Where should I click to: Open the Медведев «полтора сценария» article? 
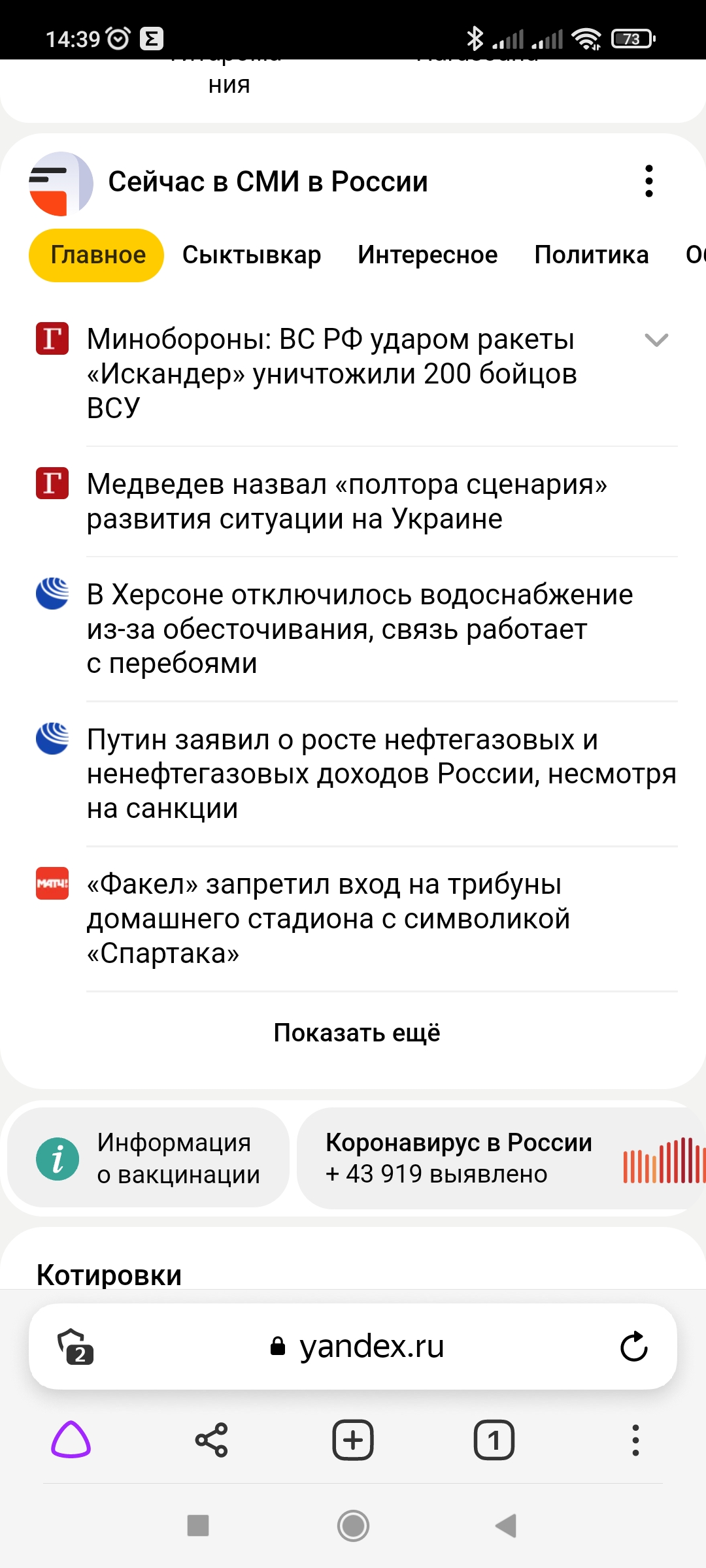[x=346, y=501]
